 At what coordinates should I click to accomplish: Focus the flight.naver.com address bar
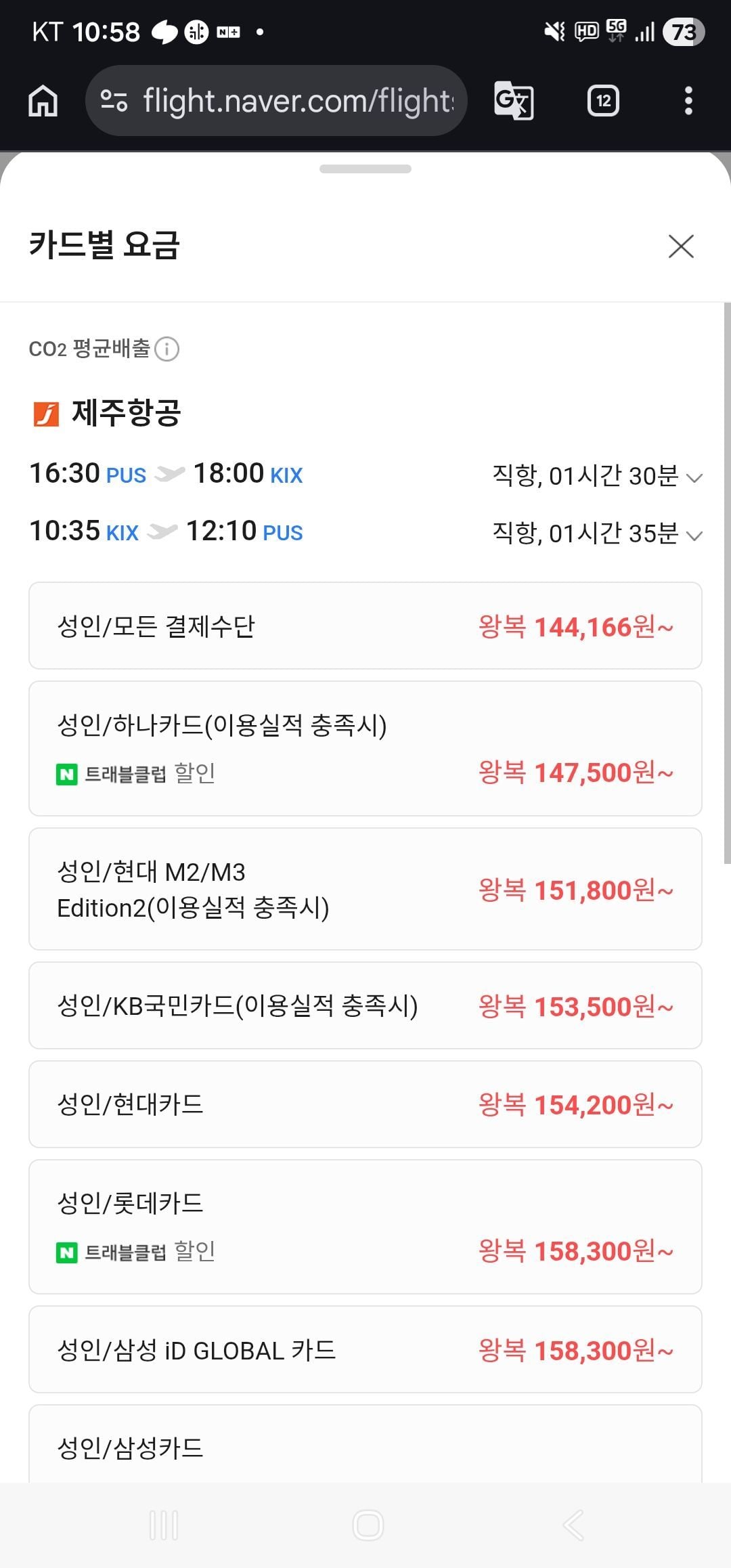[284, 102]
